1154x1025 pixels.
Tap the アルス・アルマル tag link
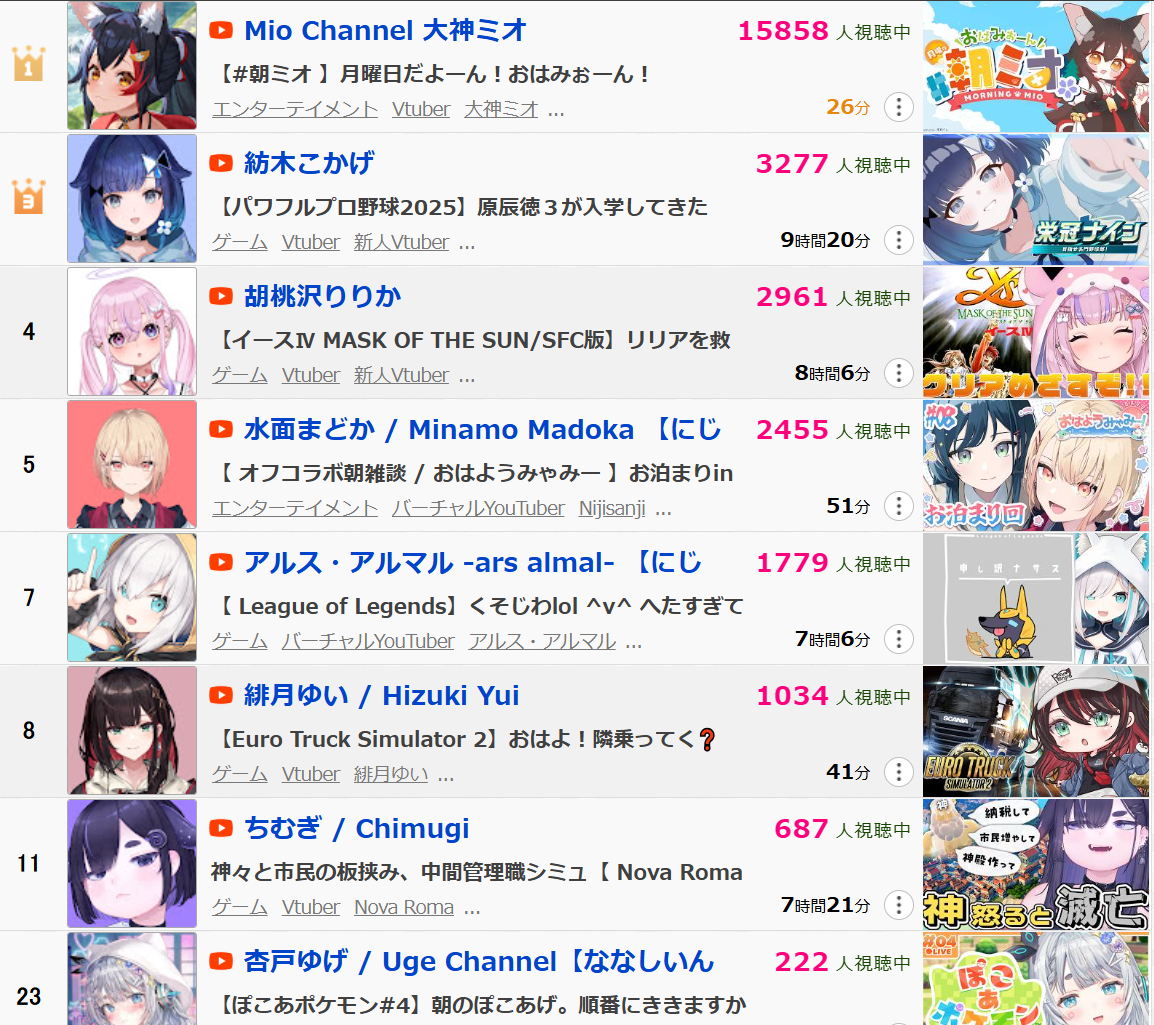541,641
